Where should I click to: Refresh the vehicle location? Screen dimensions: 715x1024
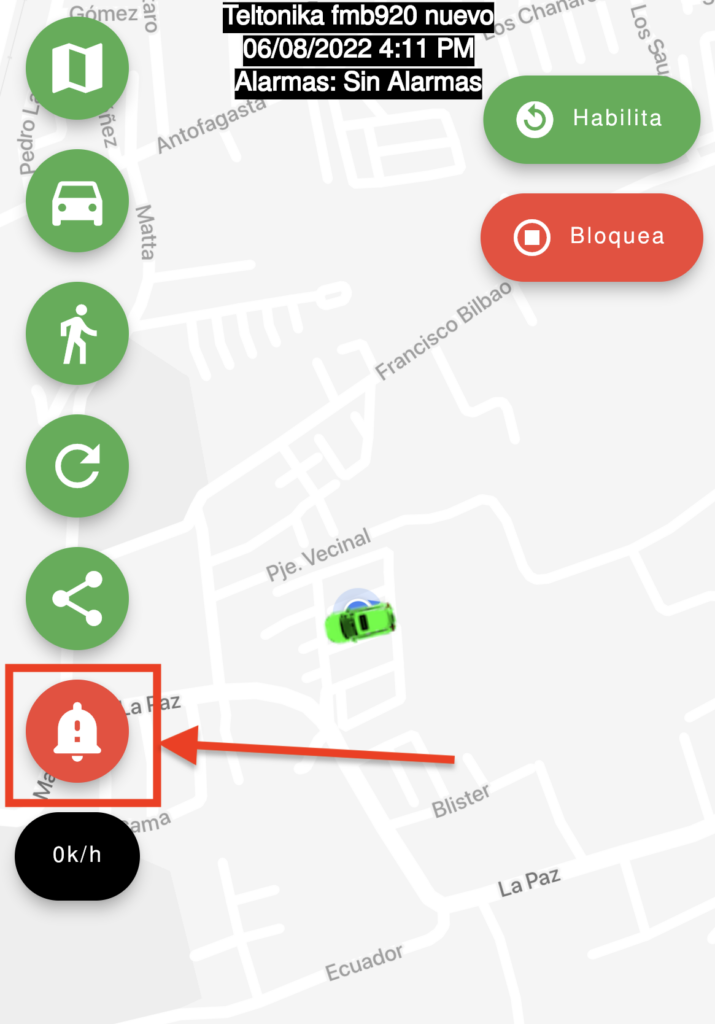pos(77,466)
